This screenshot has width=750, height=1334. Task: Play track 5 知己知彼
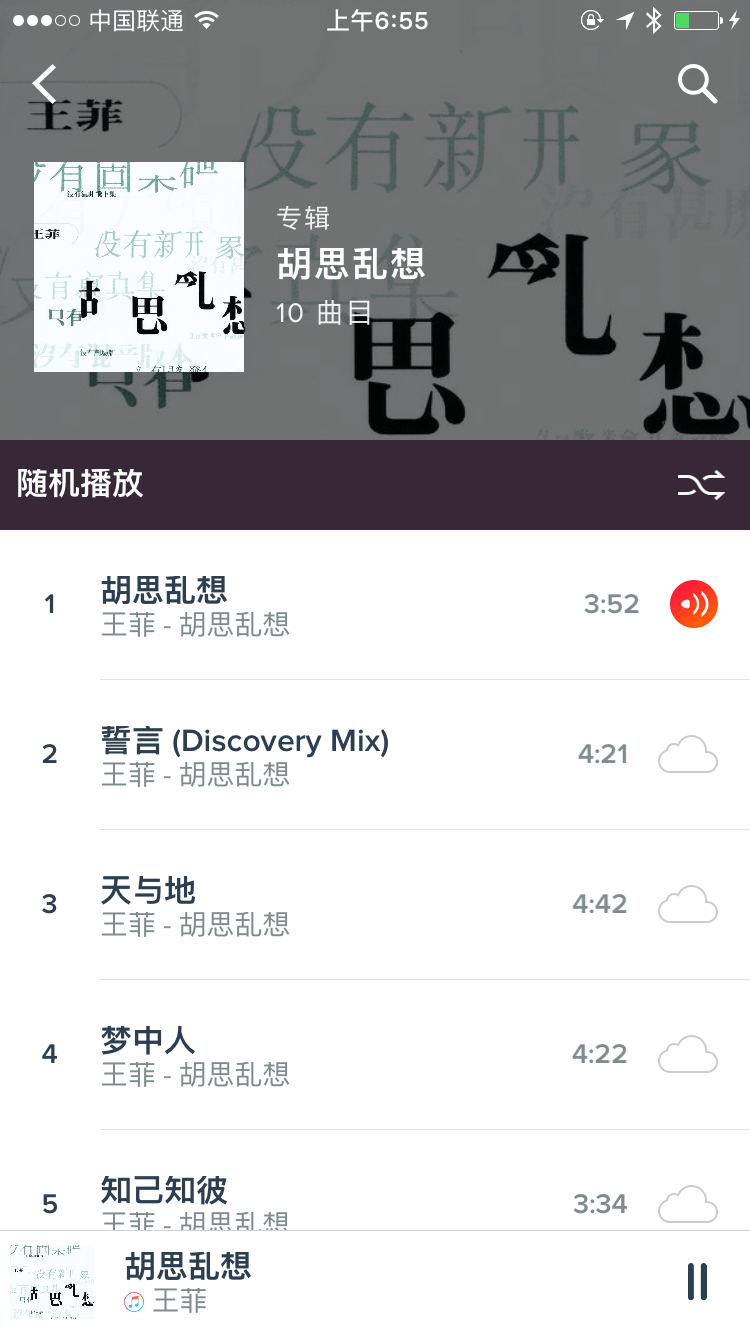(x=300, y=1200)
